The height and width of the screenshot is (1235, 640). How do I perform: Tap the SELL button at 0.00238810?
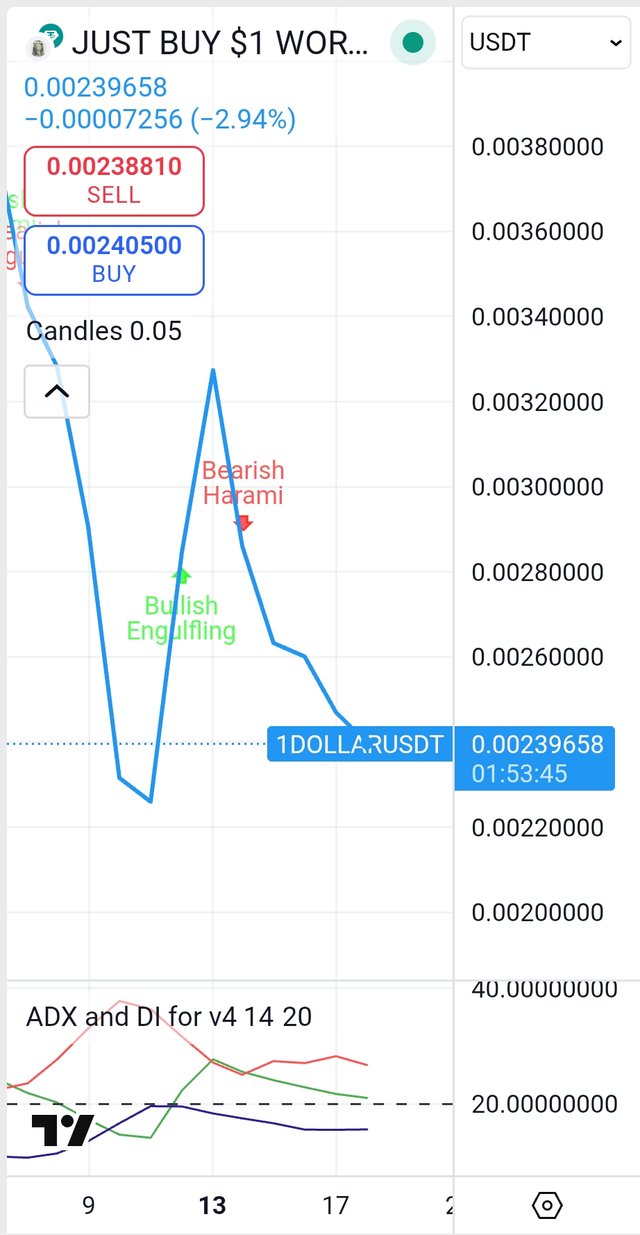tap(114, 181)
